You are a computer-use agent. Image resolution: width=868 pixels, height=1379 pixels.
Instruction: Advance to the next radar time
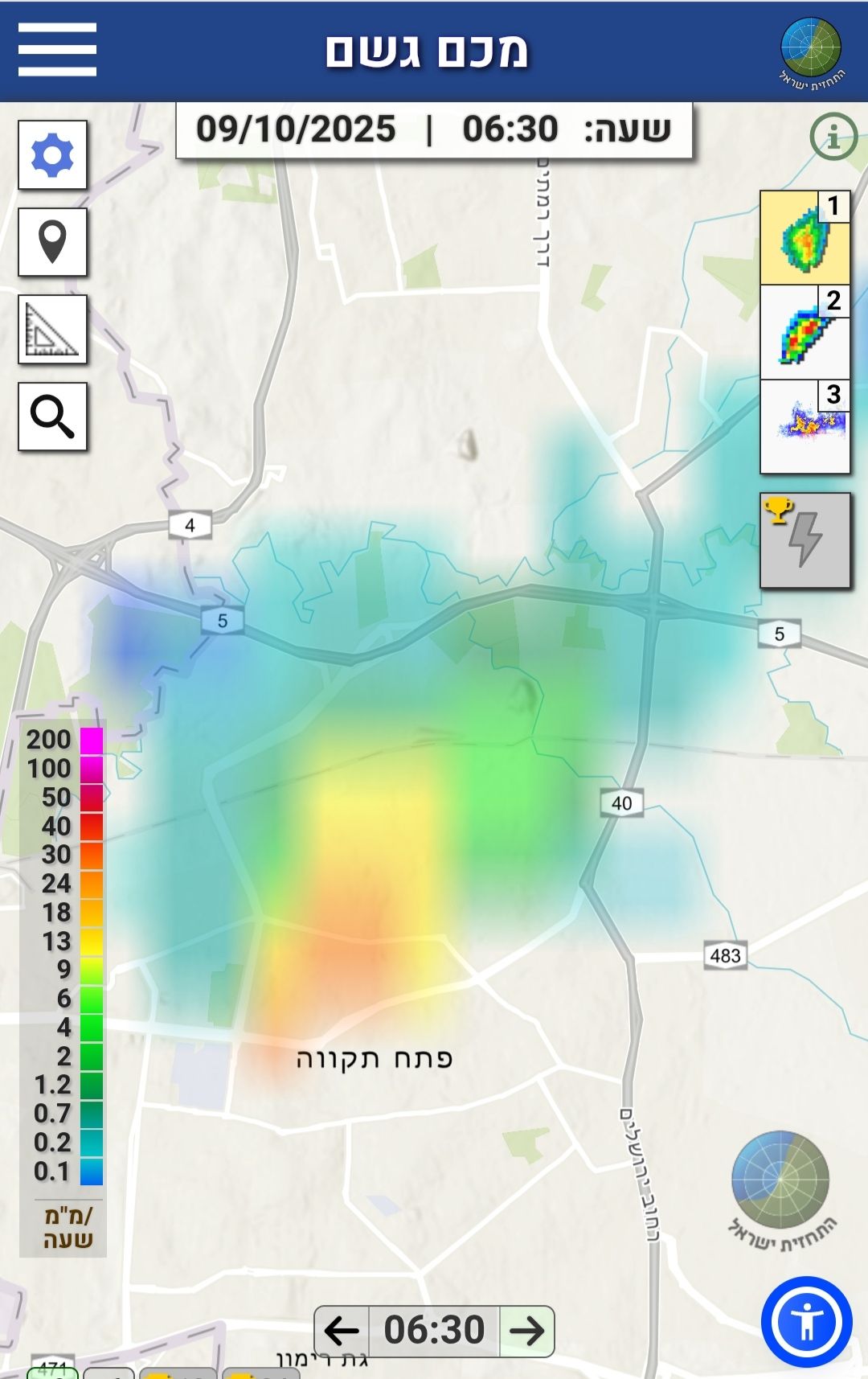click(x=527, y=1331)
